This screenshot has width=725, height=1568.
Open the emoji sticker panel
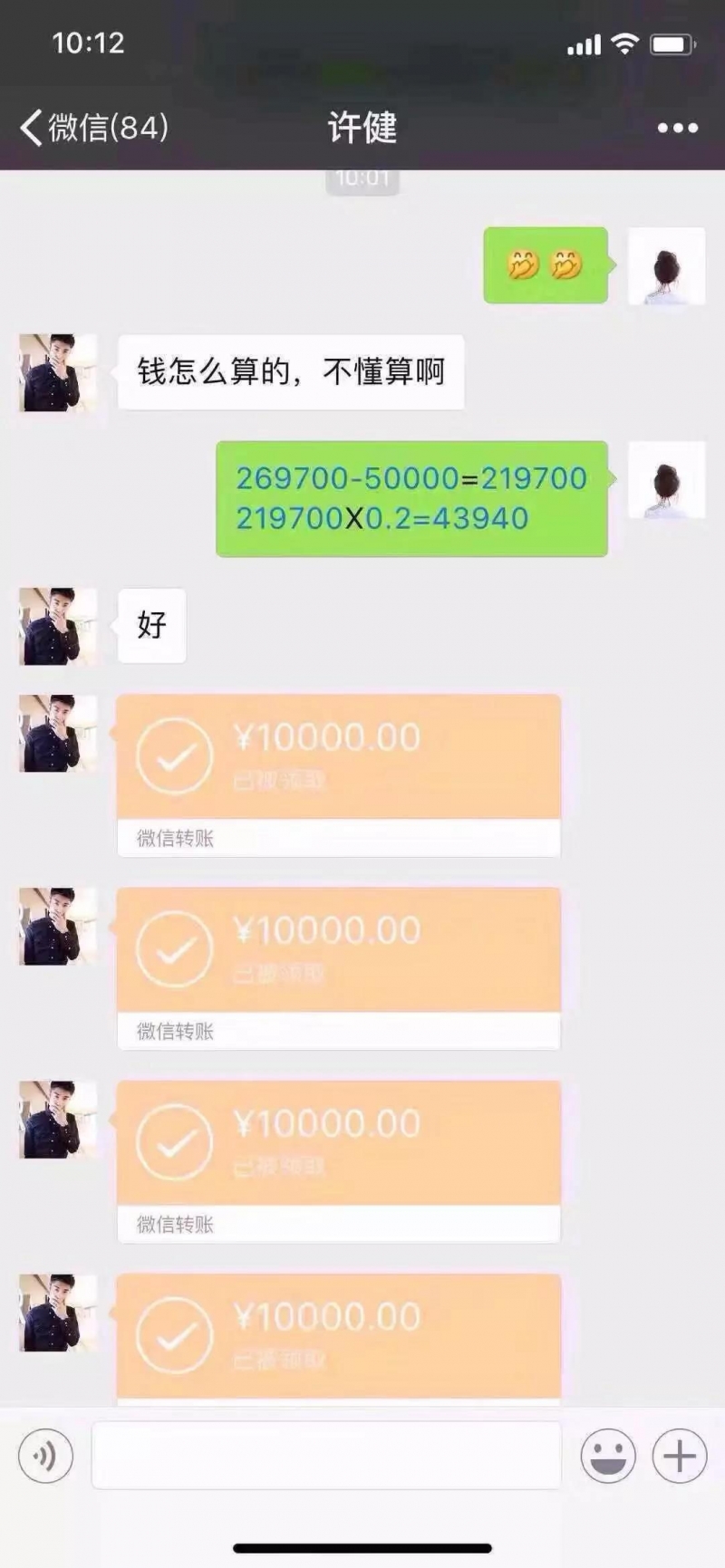607,1456
